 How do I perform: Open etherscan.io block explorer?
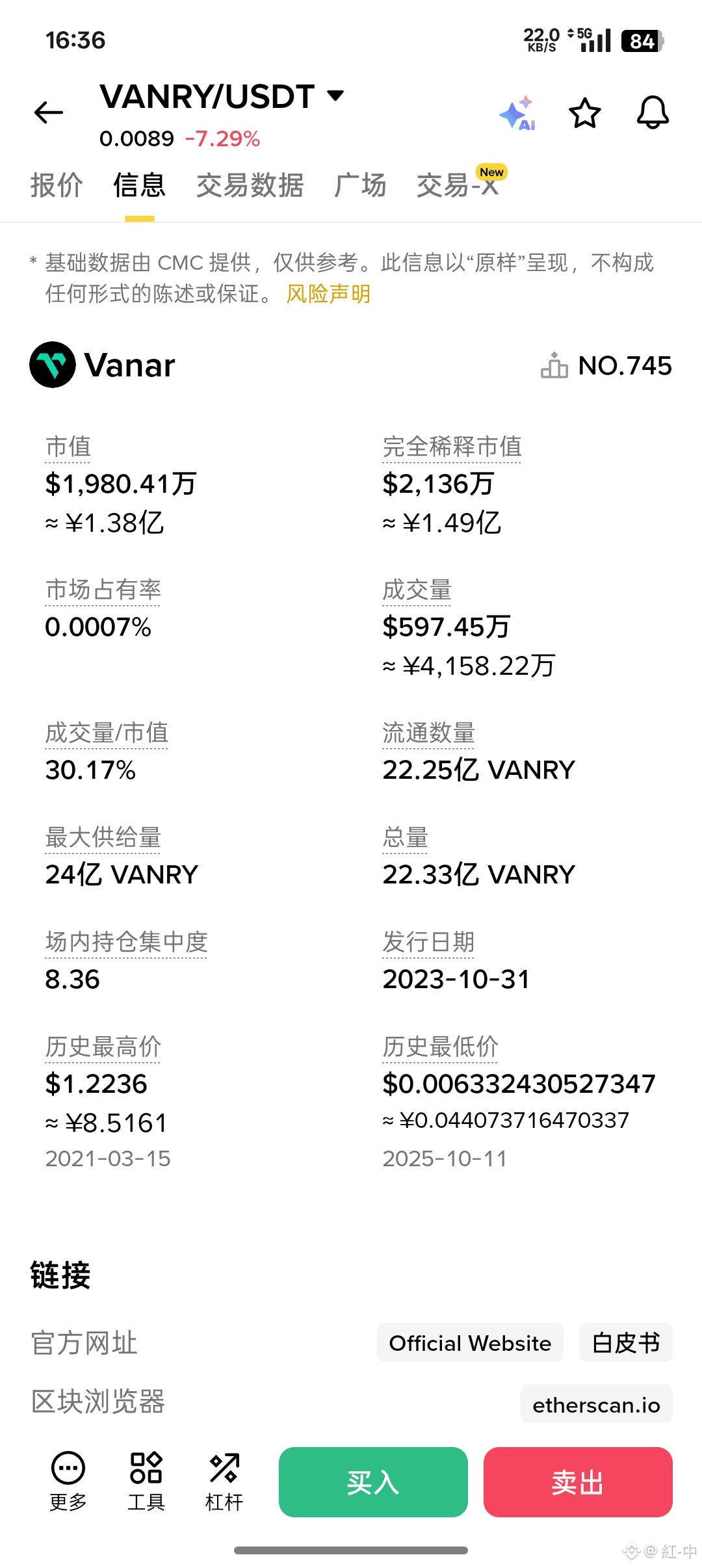click(x=596, y=1405)
